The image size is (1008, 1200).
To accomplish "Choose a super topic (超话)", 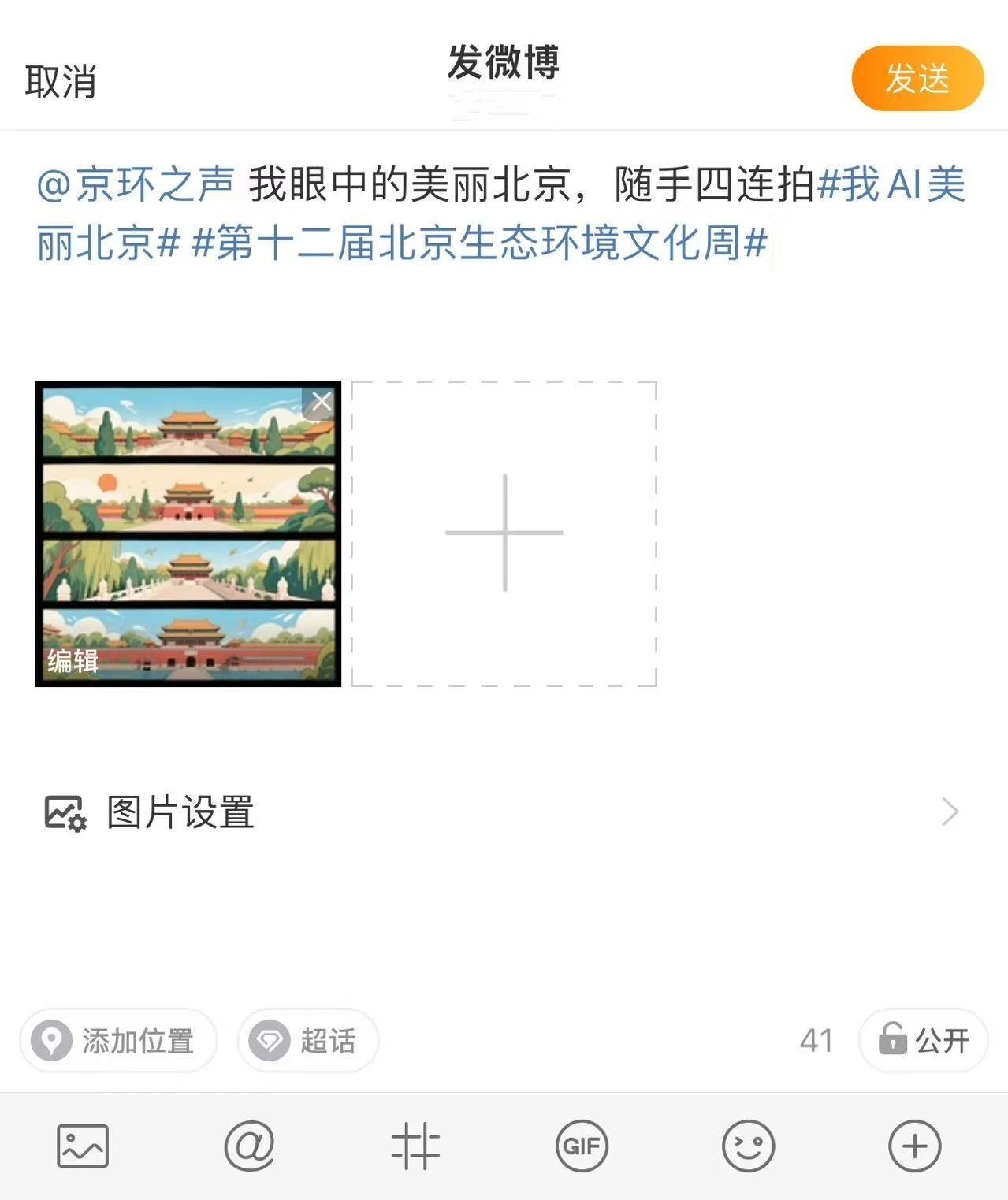I will tap(308, 1041).
